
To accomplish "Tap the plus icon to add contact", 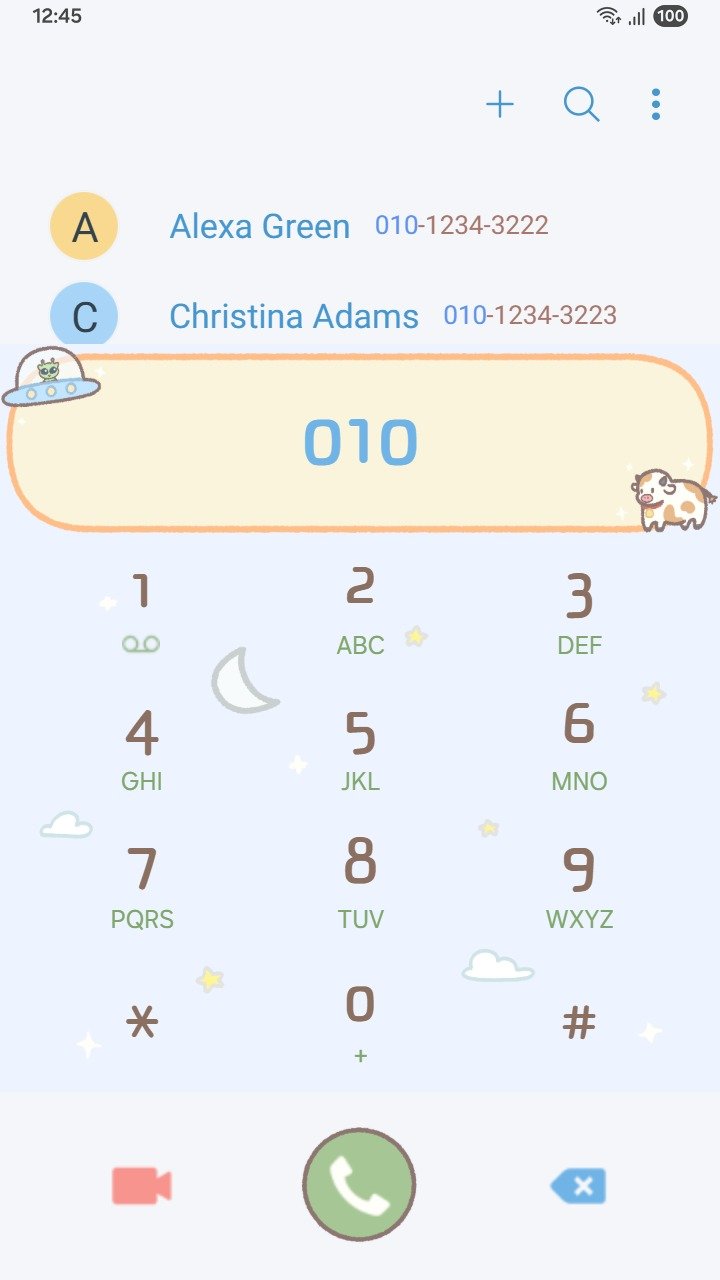I will tap(499, 104).
